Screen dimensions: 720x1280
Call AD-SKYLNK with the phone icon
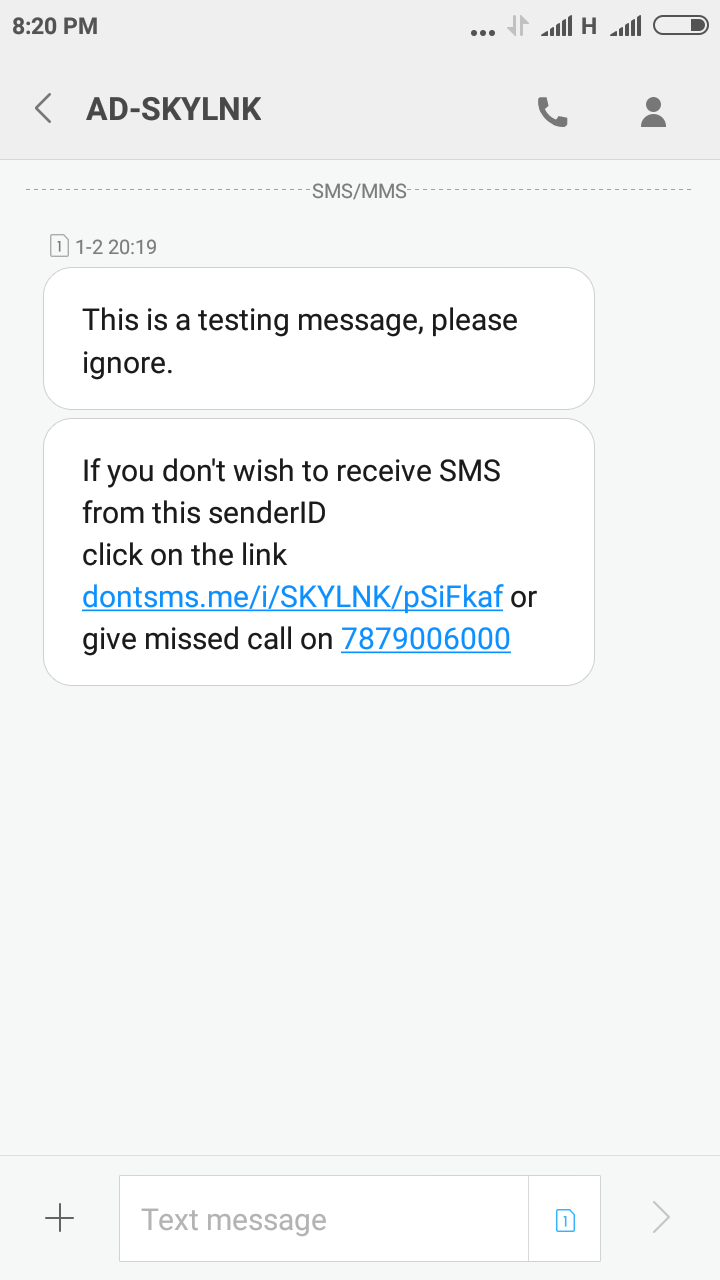coord(552,111)
